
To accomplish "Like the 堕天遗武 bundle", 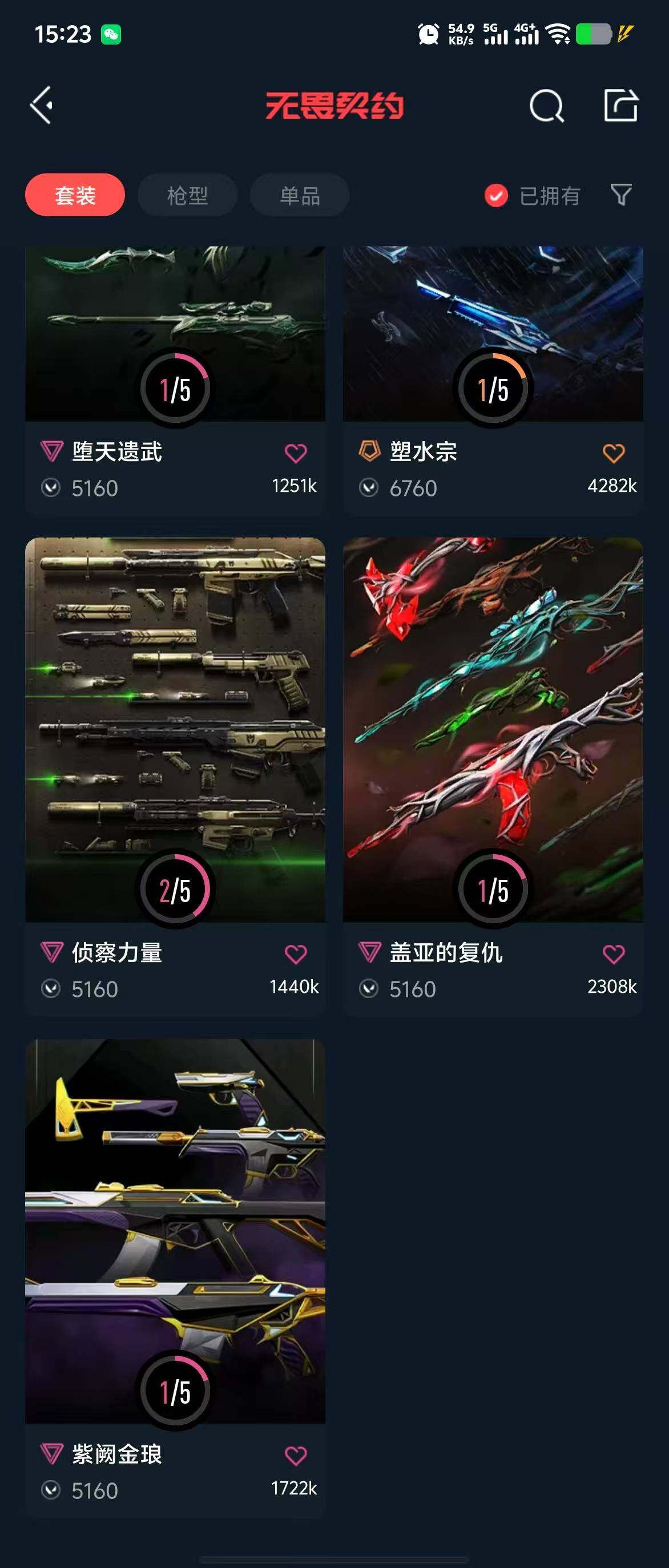I will click(x=296, y=453).
